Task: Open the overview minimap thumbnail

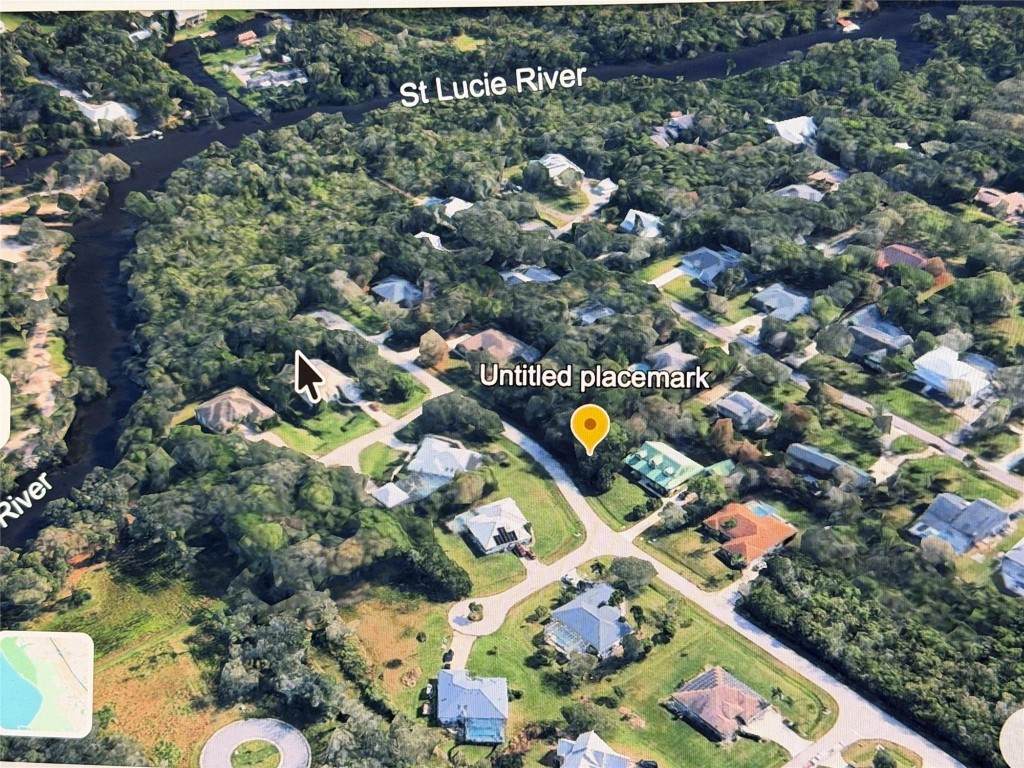Action: pyautogui.click(x=45, y=684)
